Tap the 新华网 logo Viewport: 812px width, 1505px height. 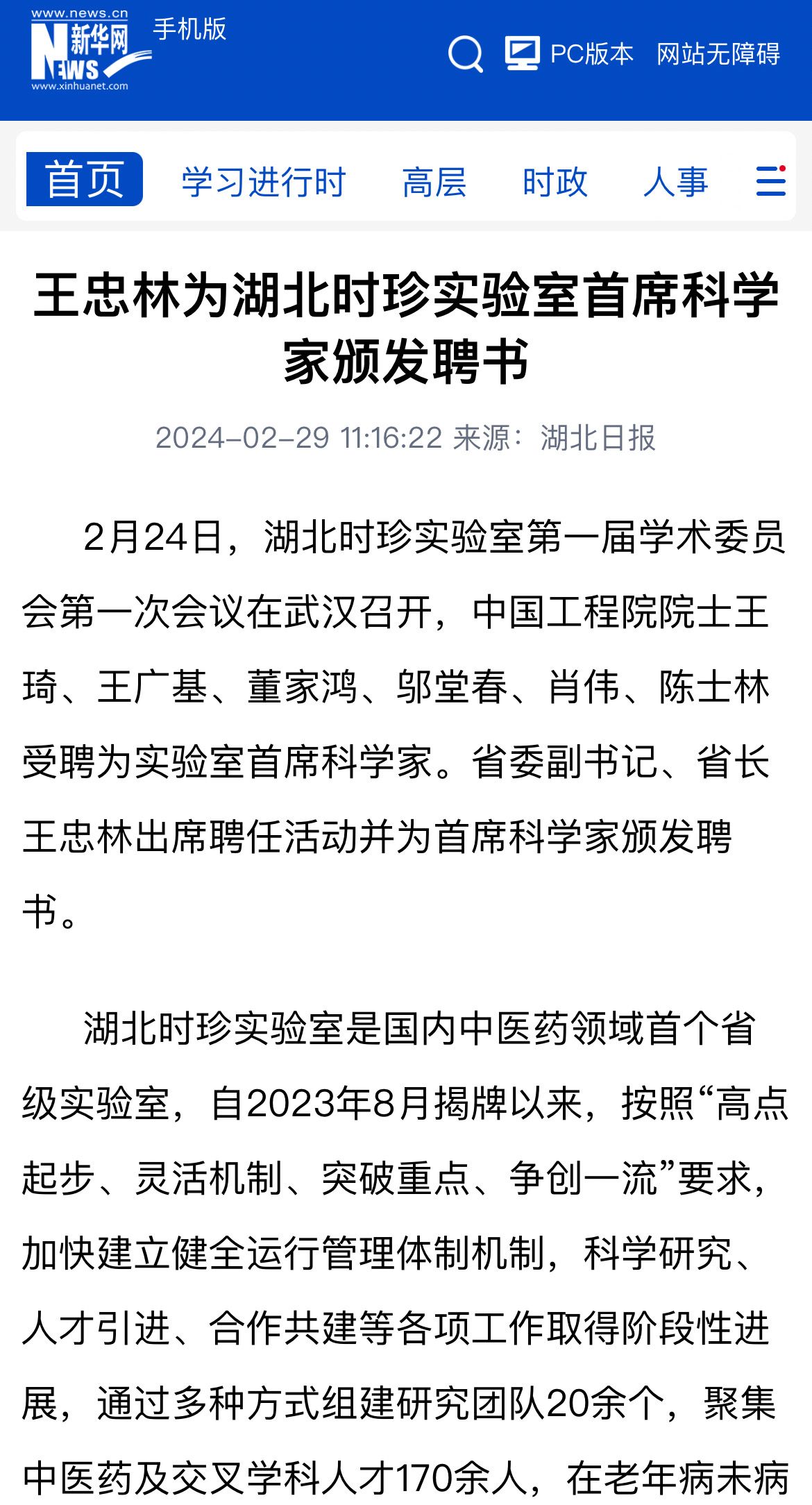90,50
